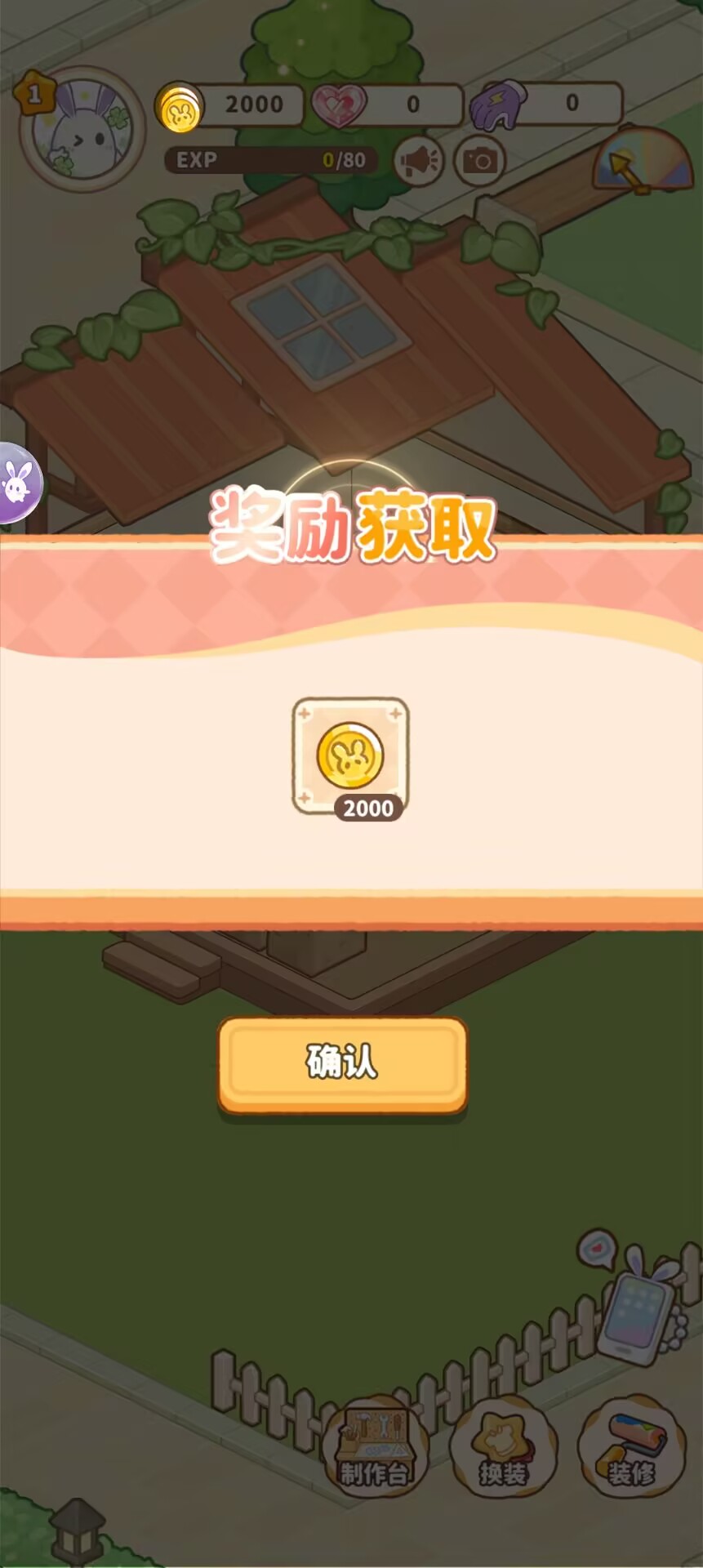Open the 换装 dress-up menu

(x=503, y=1446)
